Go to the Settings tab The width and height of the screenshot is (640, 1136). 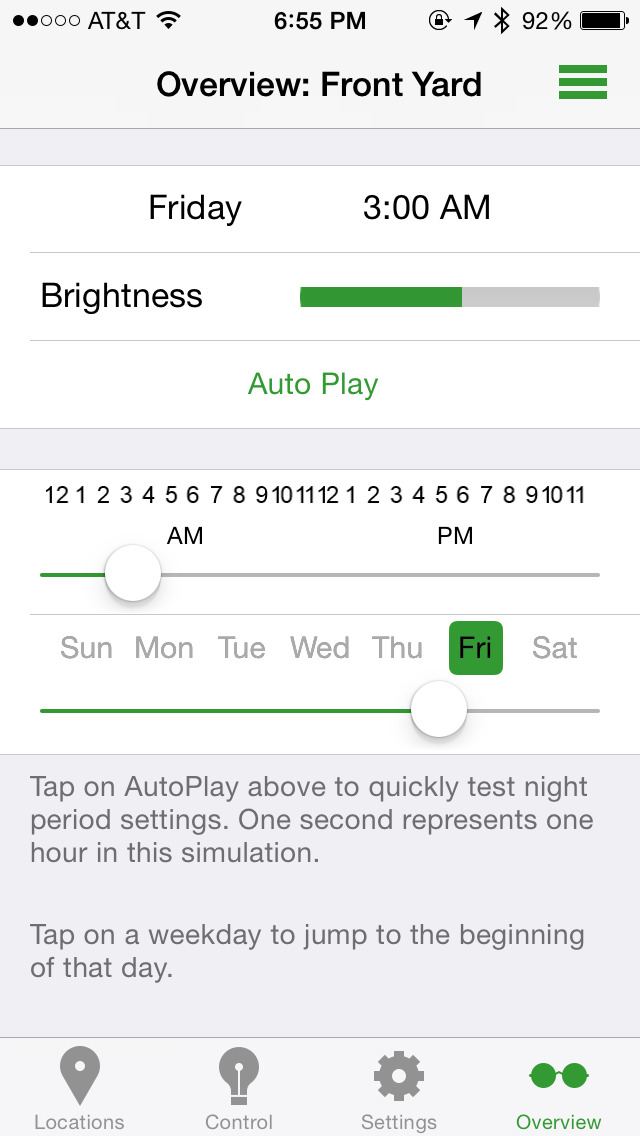(399, 1089)
